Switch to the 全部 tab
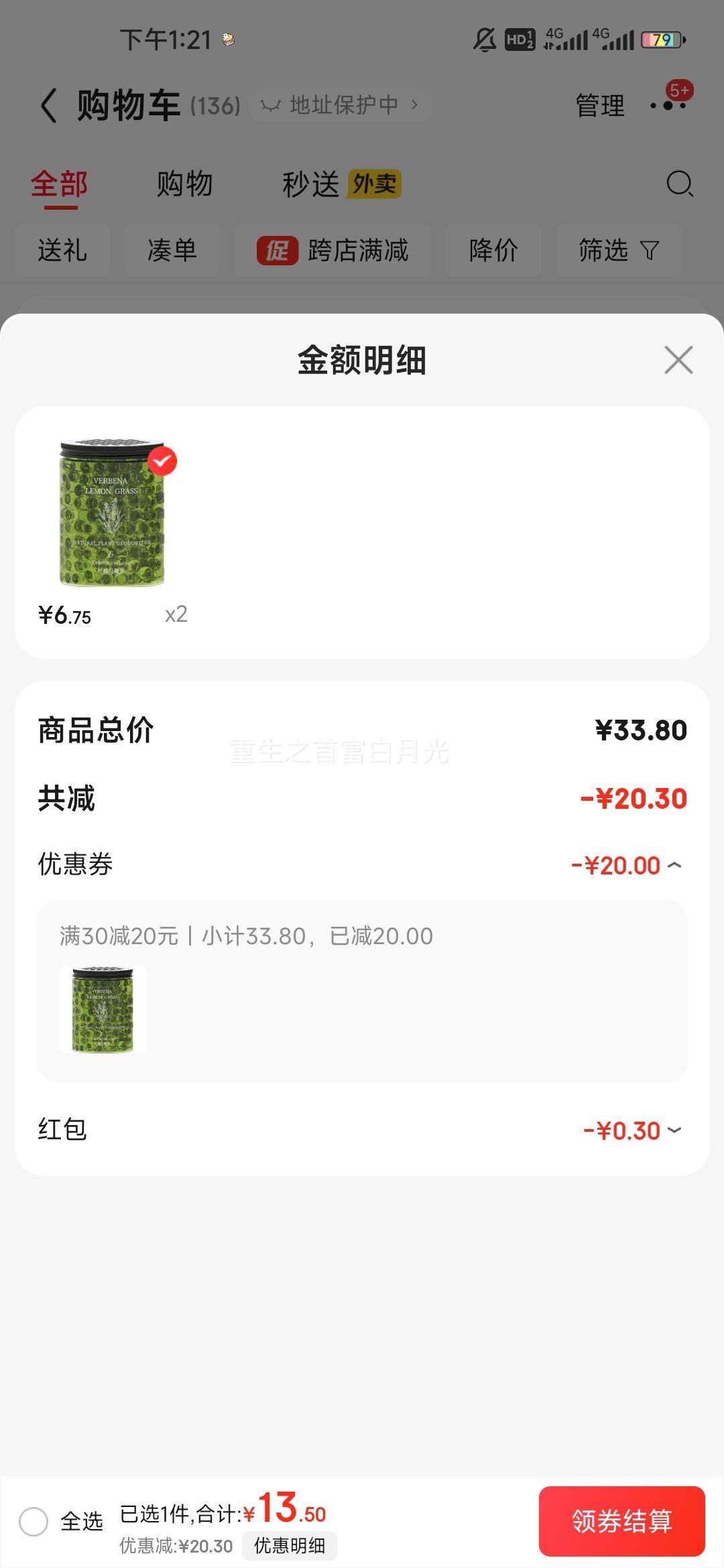Viewport: 724px width, 1568px height. (60, 184)
